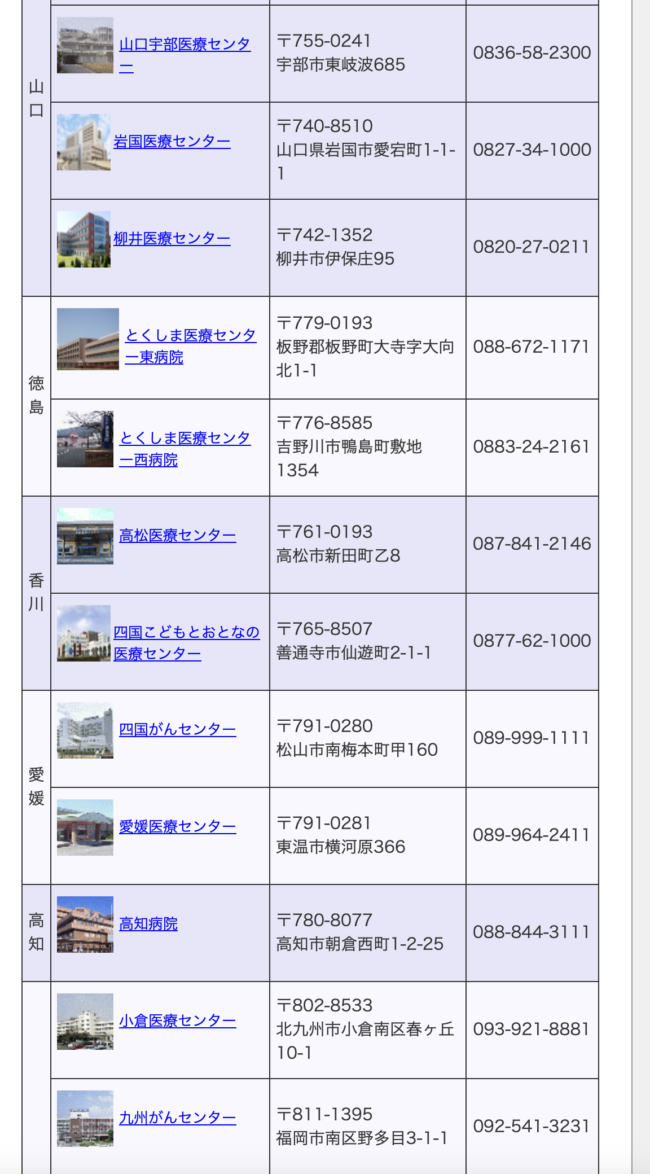650x1174 pixels.
Task: Open the 四国がんセンター link
Action: [x=177, y=729]
